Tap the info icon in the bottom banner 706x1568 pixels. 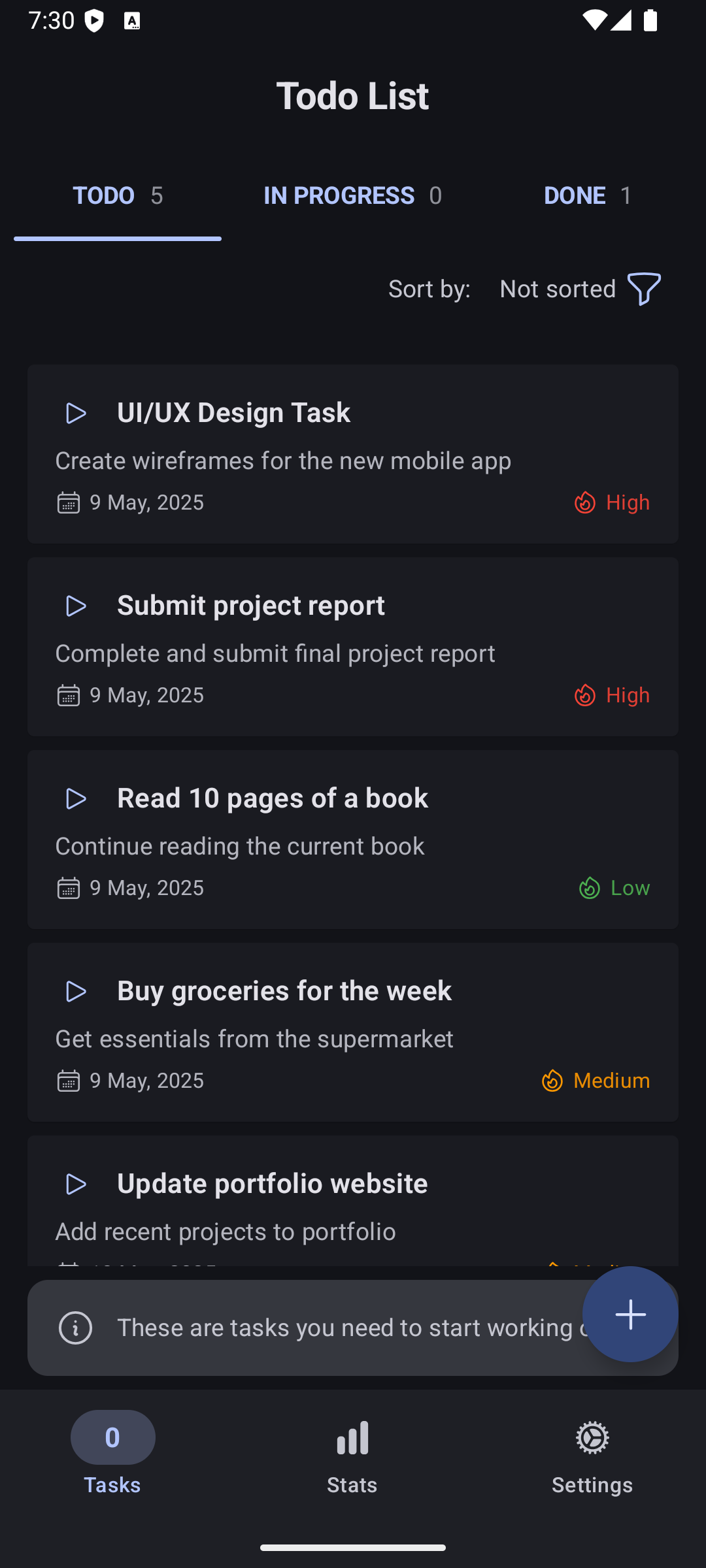(x=75, y=1328)
